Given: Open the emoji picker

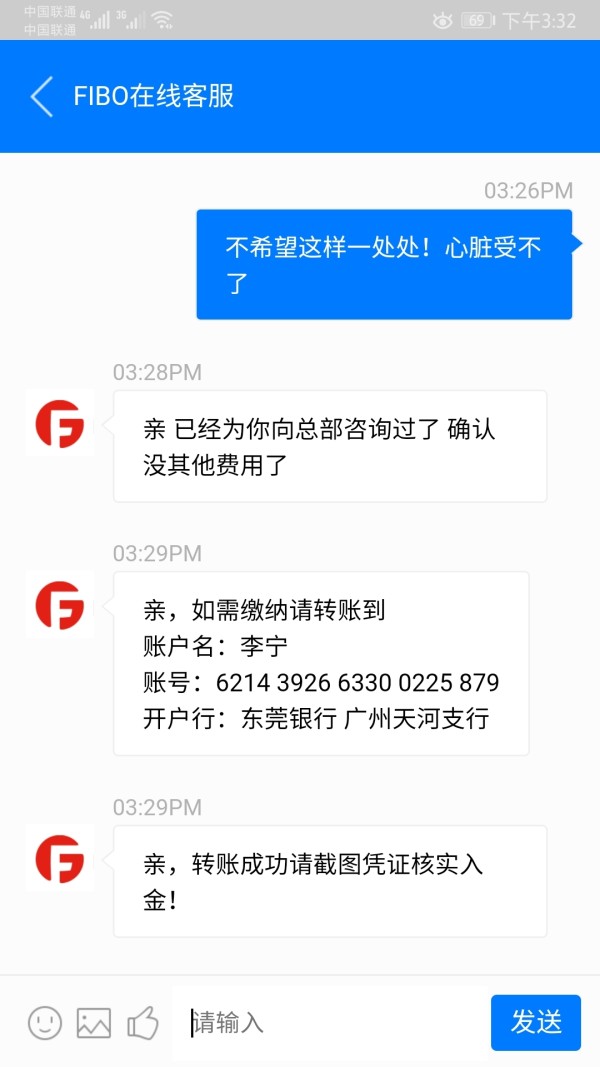Looking at the screenshot, I should pos(45,1022).
